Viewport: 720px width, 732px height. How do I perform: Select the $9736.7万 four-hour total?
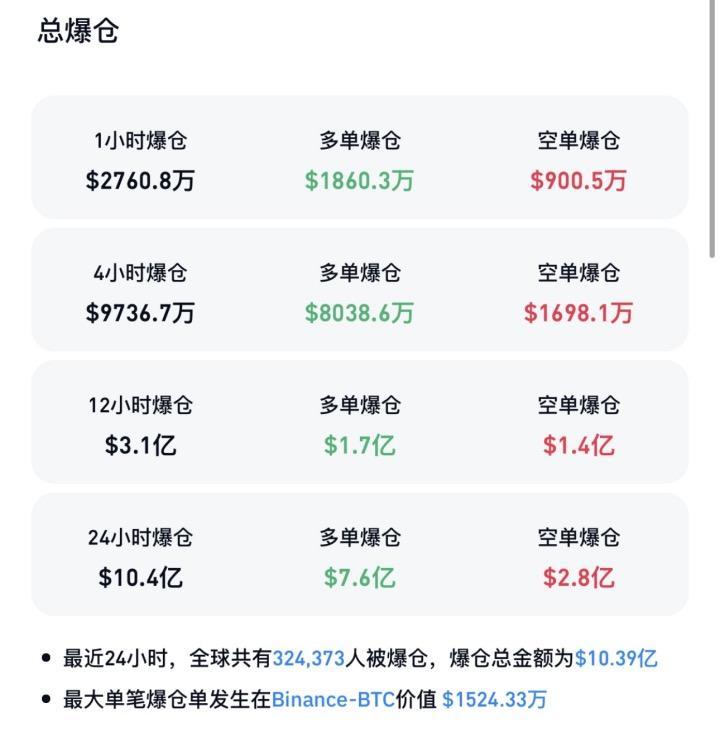(x=140, y=312)
